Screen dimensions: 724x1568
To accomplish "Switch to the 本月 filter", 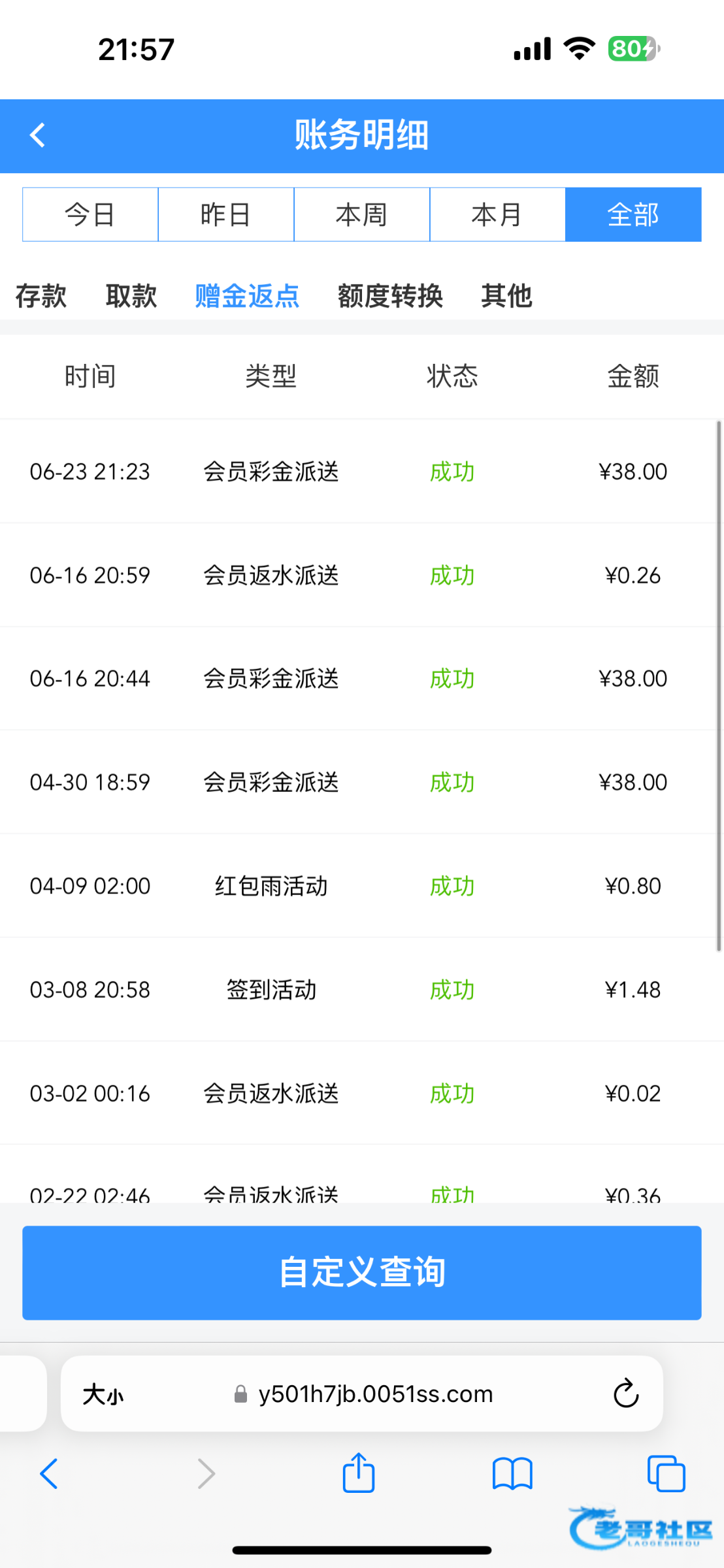I will (x=497, y=214).
